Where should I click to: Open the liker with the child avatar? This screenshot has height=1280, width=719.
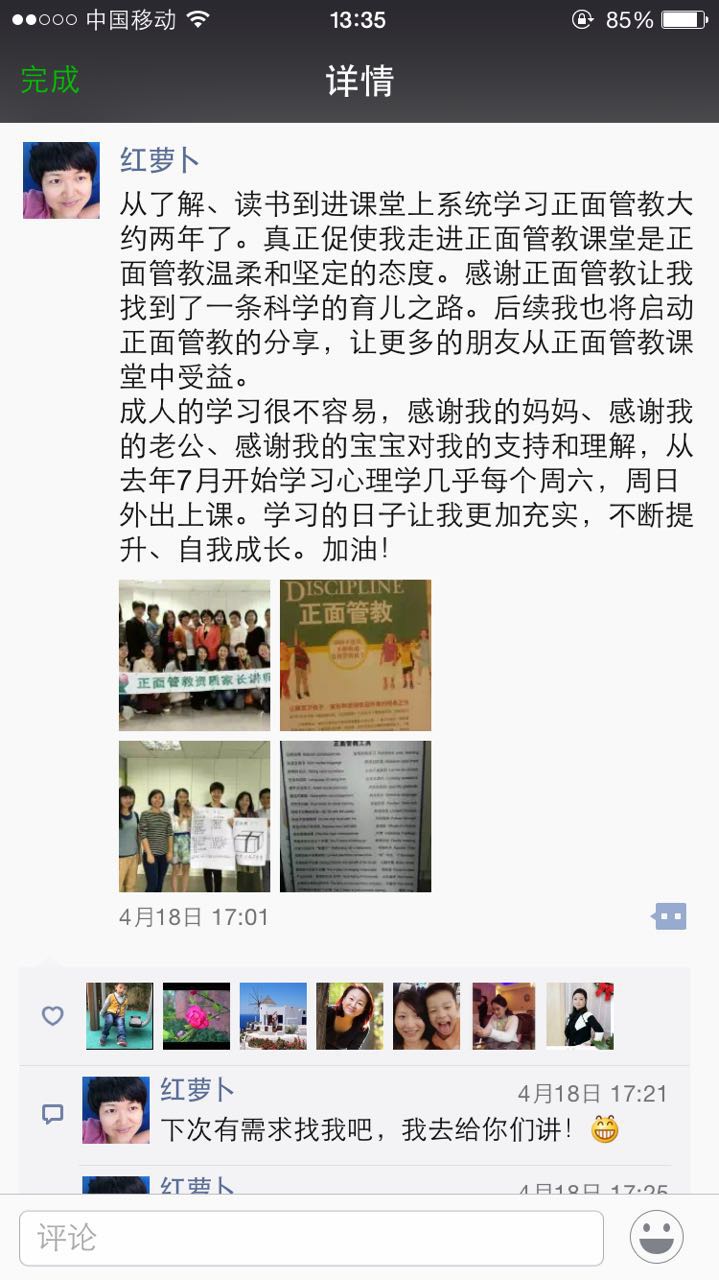[120, 1015]
